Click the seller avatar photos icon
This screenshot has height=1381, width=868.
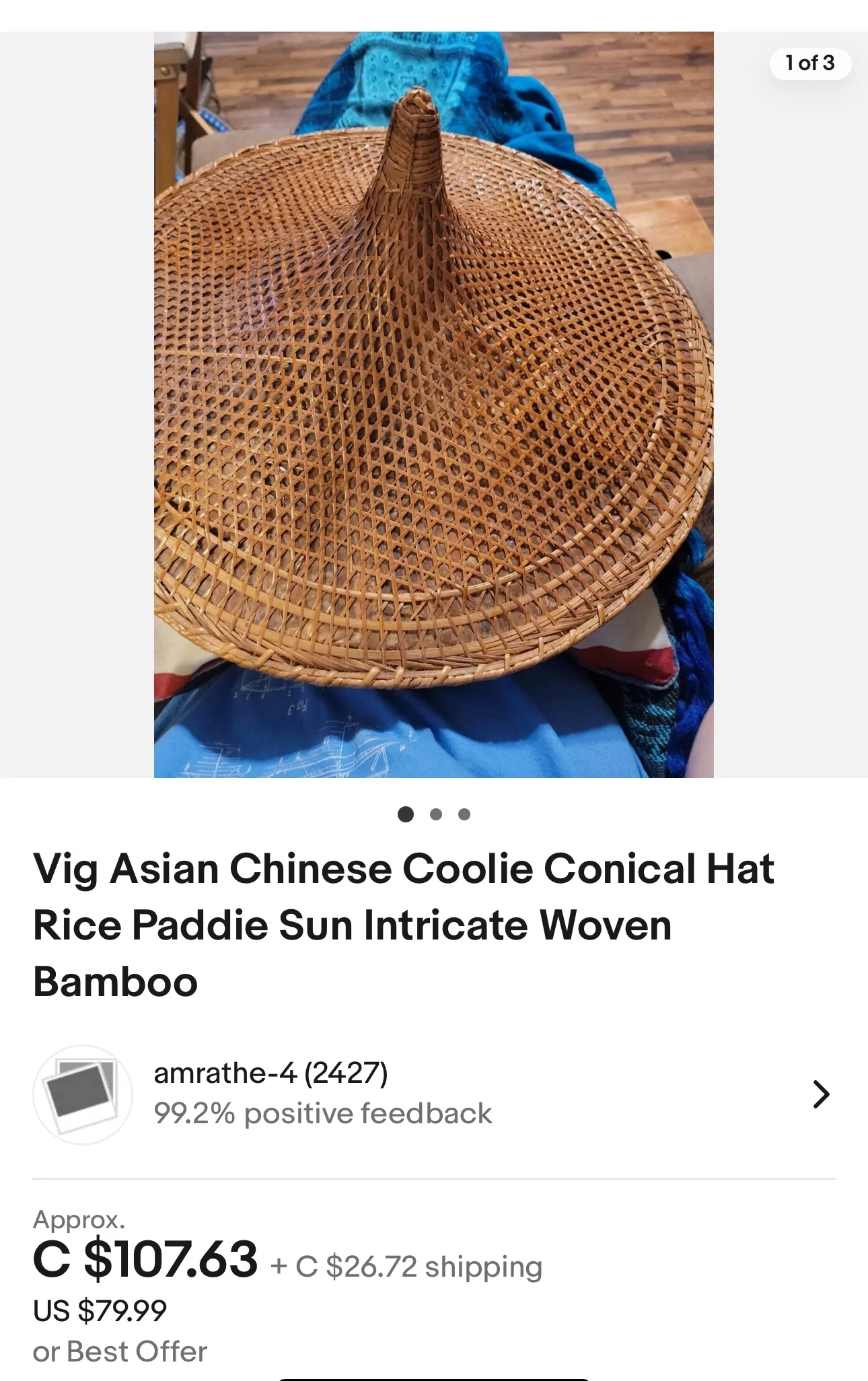[83, 1094]
